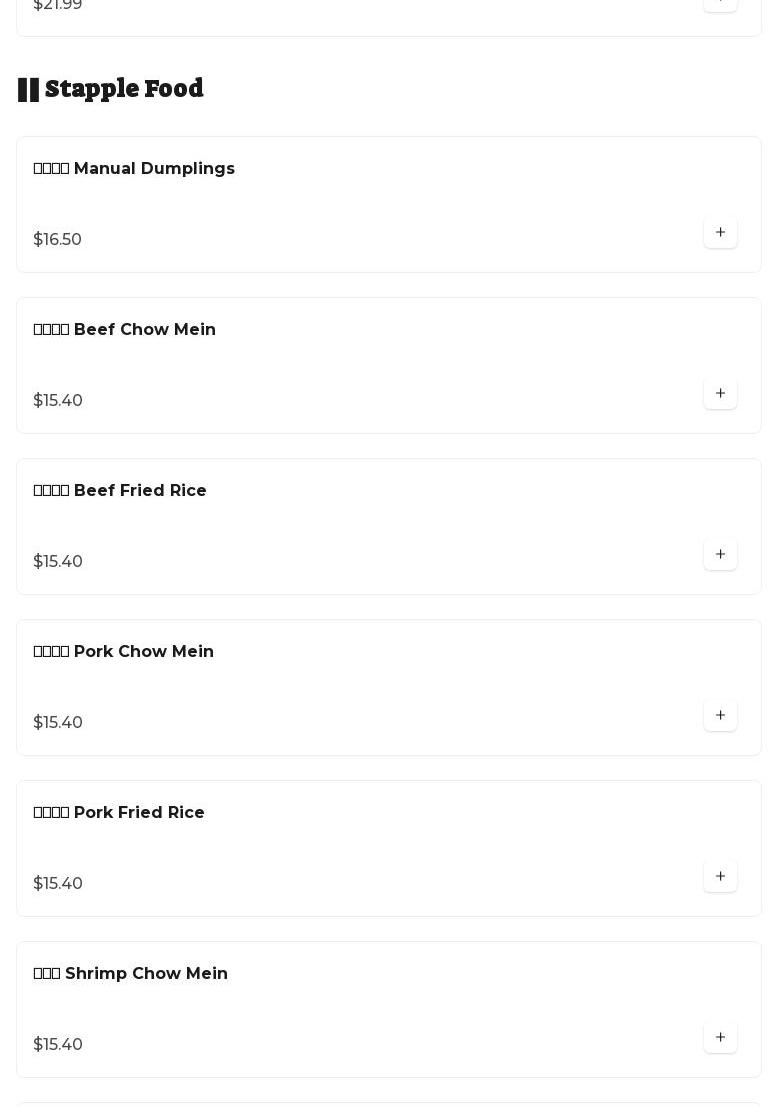Add Pork Fried Rice to cart
The image size is (778, 1106).
[x=720, y=877]
